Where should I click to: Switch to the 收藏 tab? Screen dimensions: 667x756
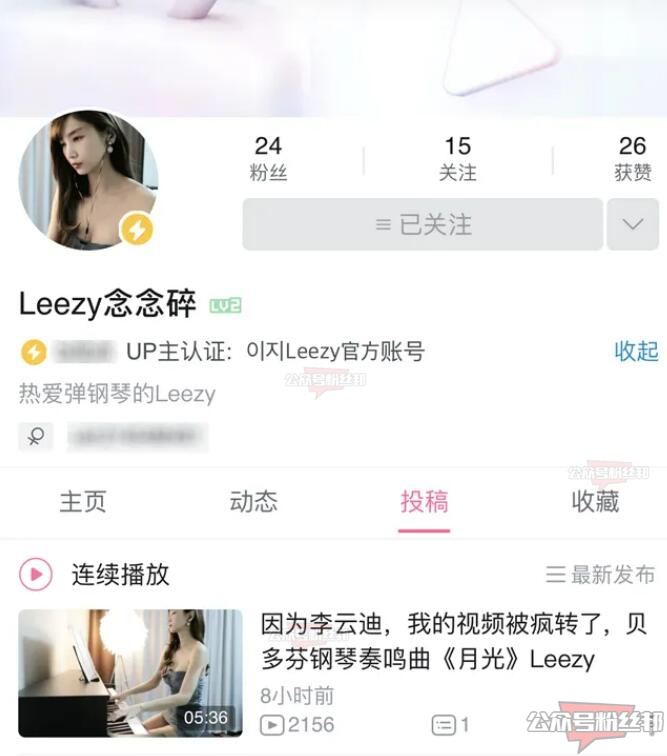pyautogui.click(x=595, y=502)
